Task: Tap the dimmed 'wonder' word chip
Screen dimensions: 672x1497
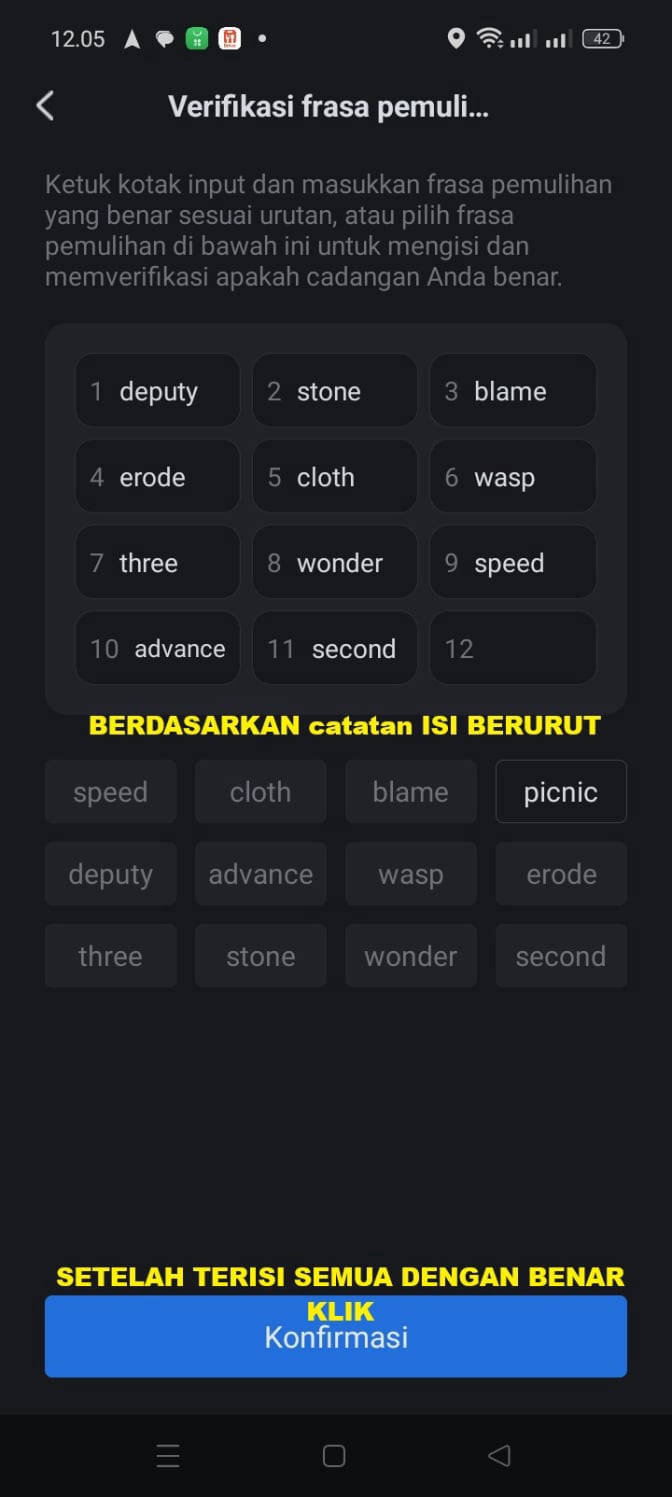Action: click(x=410, y=956)
